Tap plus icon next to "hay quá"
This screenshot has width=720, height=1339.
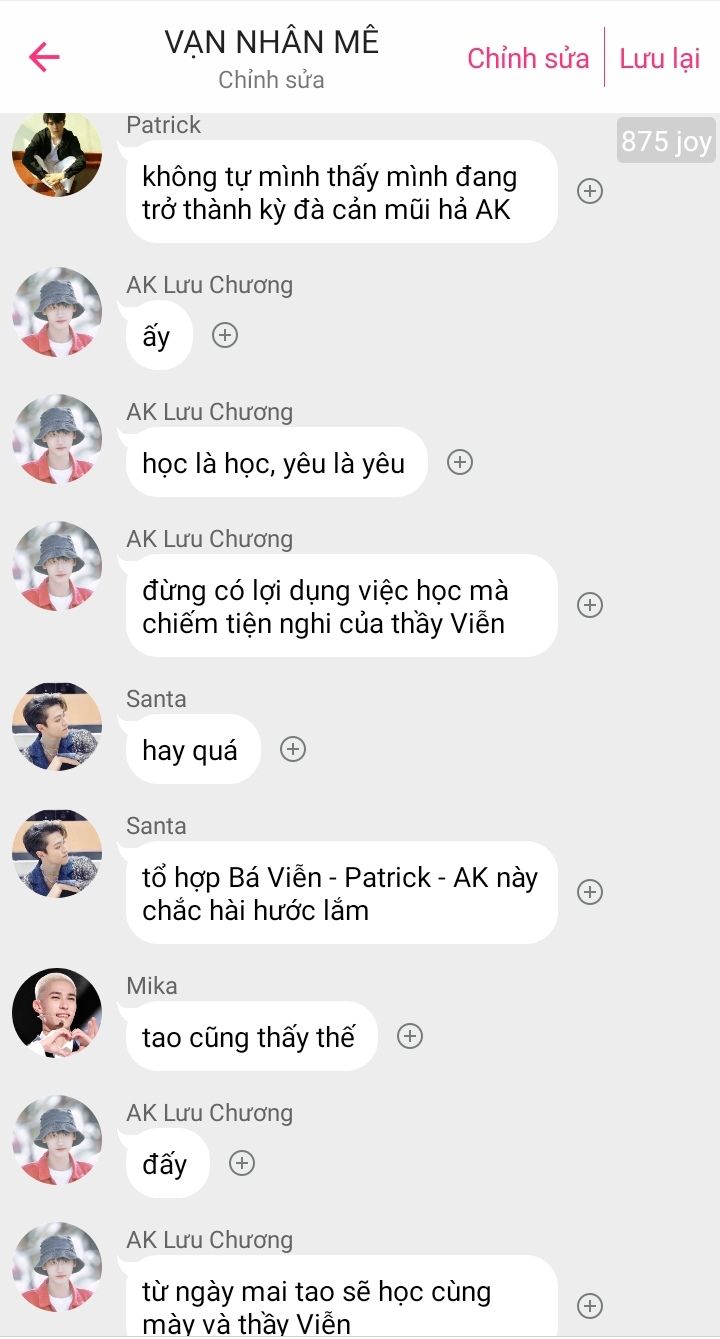point(292,749)
